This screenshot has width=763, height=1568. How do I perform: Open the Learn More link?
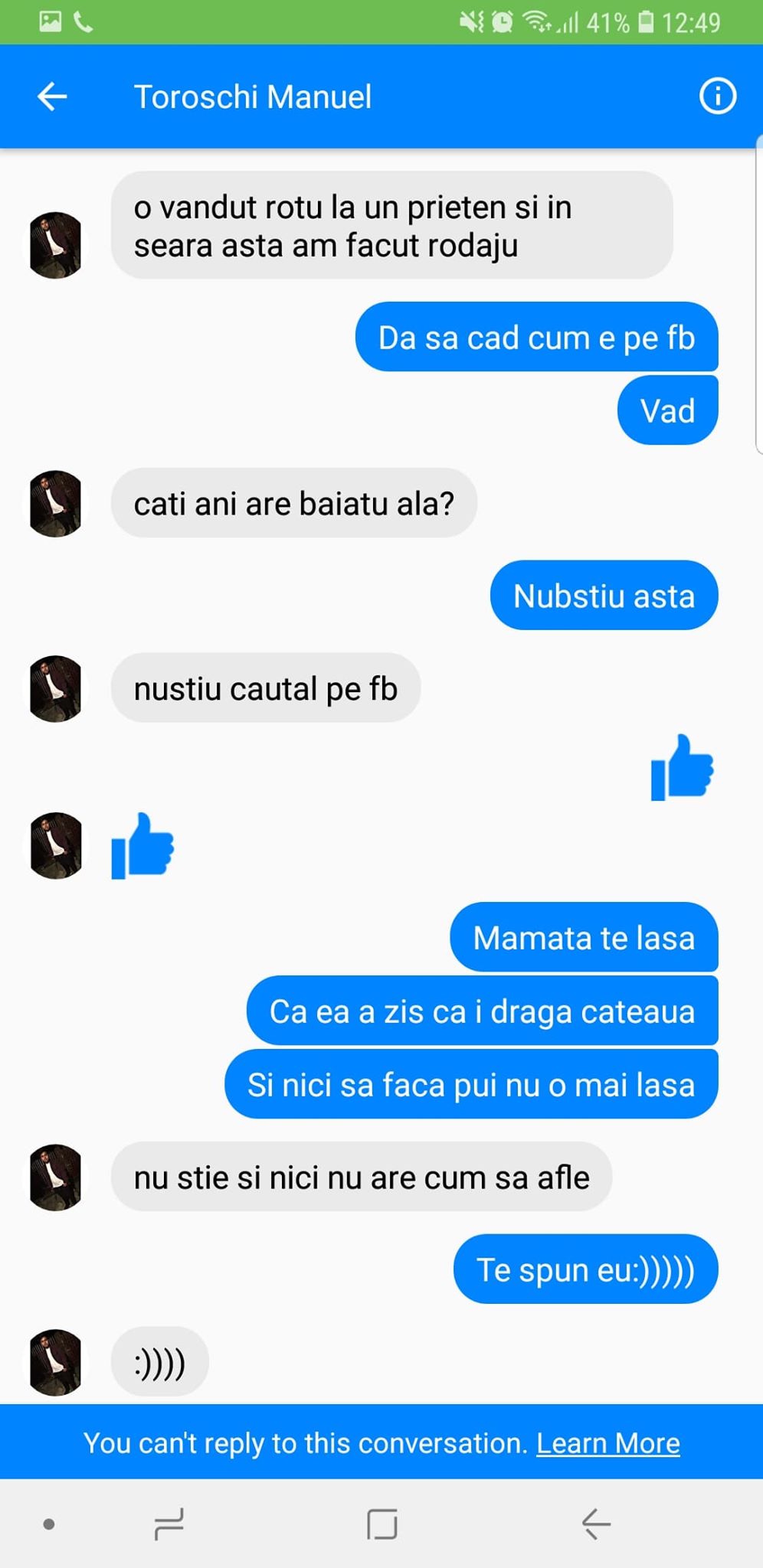tap(607, 1443)
